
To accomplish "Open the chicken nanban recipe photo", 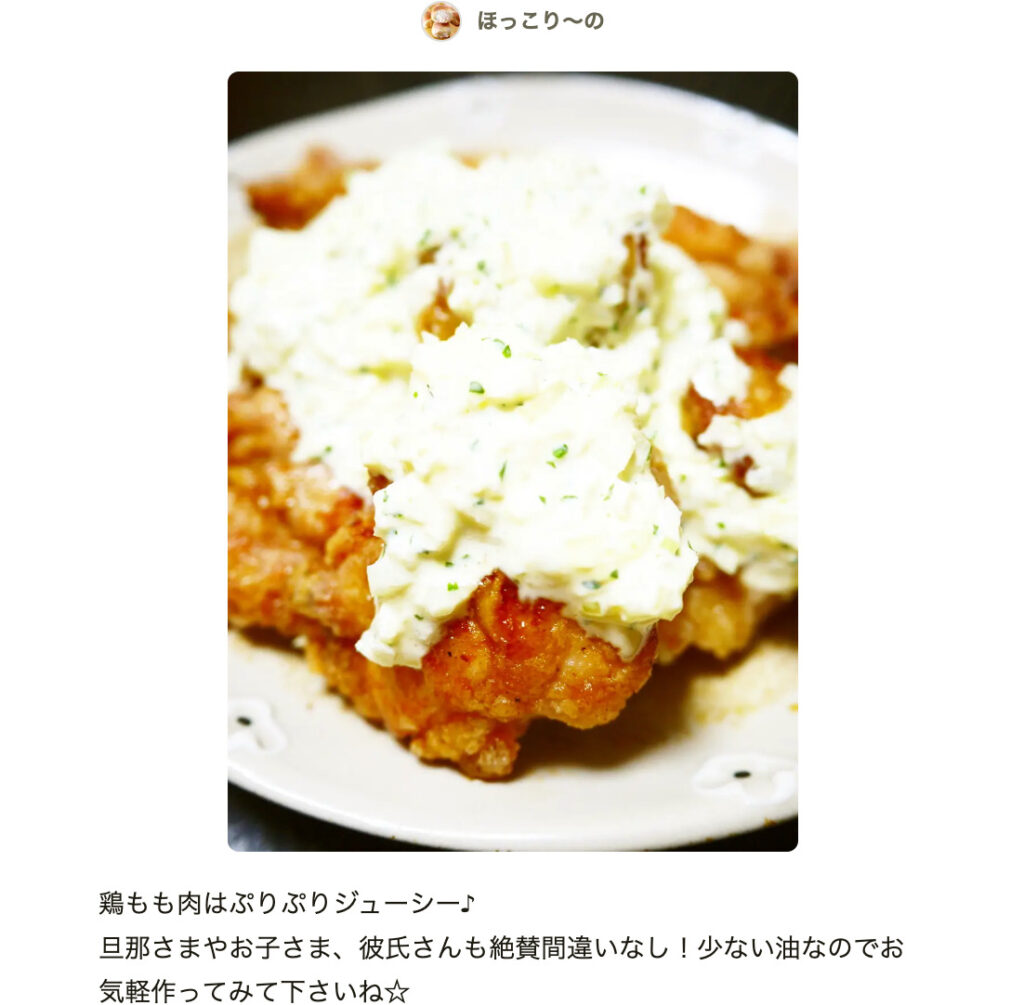I will (512, 461).
